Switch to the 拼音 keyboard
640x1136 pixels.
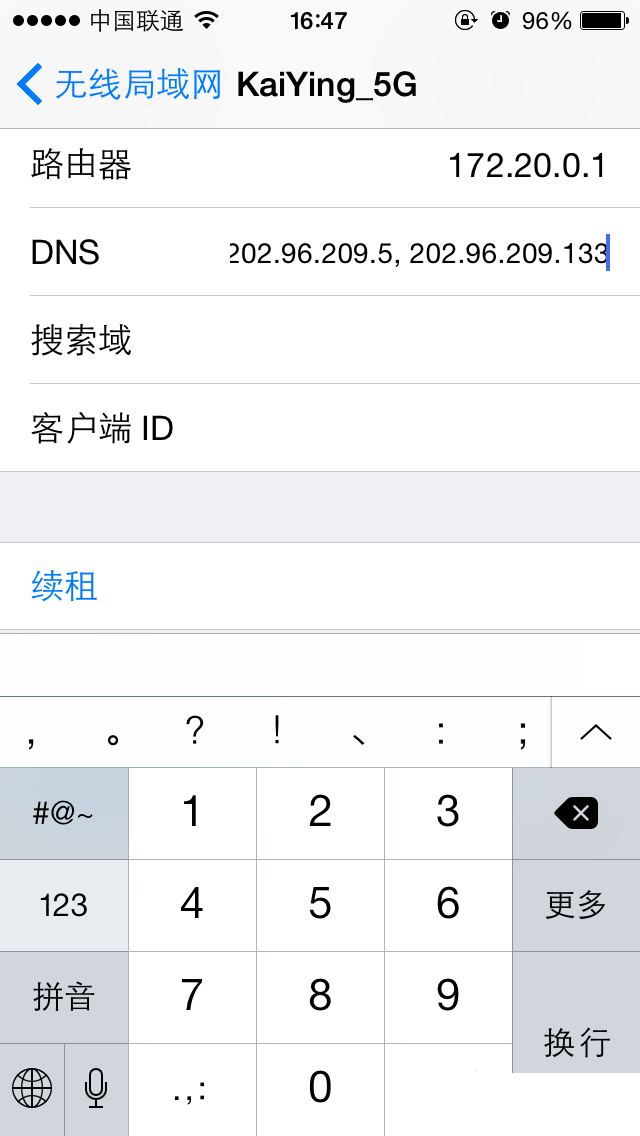pos(64,997)
